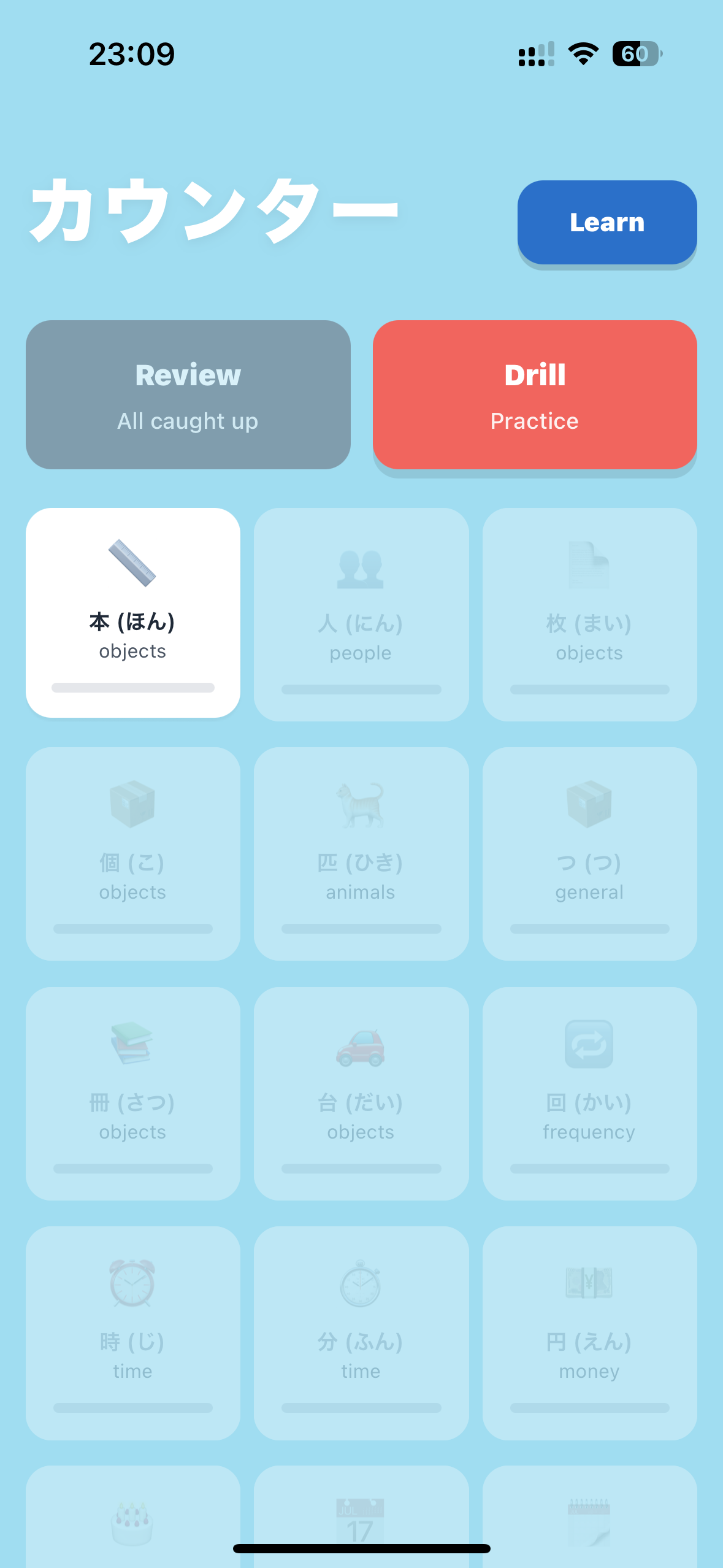Select the 時 (じ) time counter

coord(132,1332)
